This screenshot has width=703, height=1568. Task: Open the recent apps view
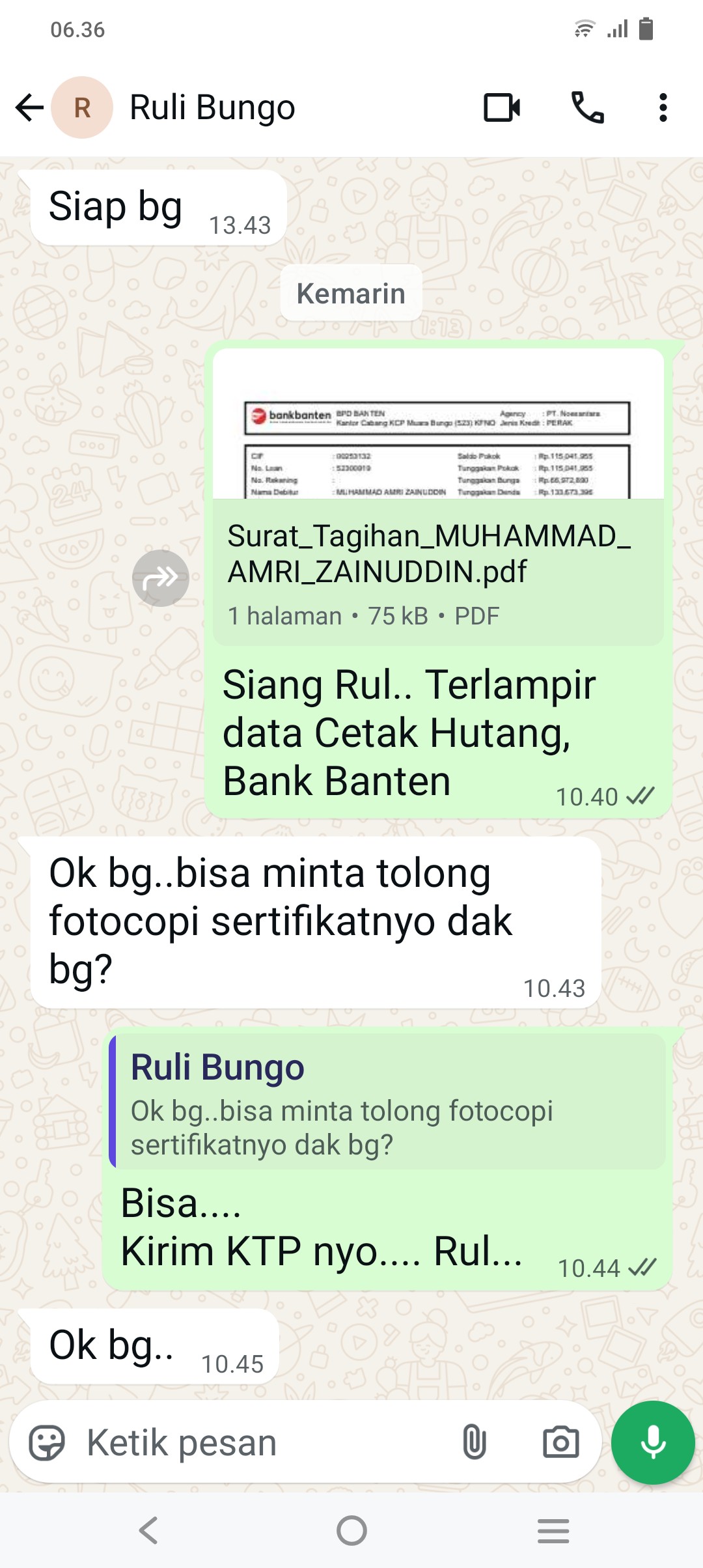[553, 1530]
